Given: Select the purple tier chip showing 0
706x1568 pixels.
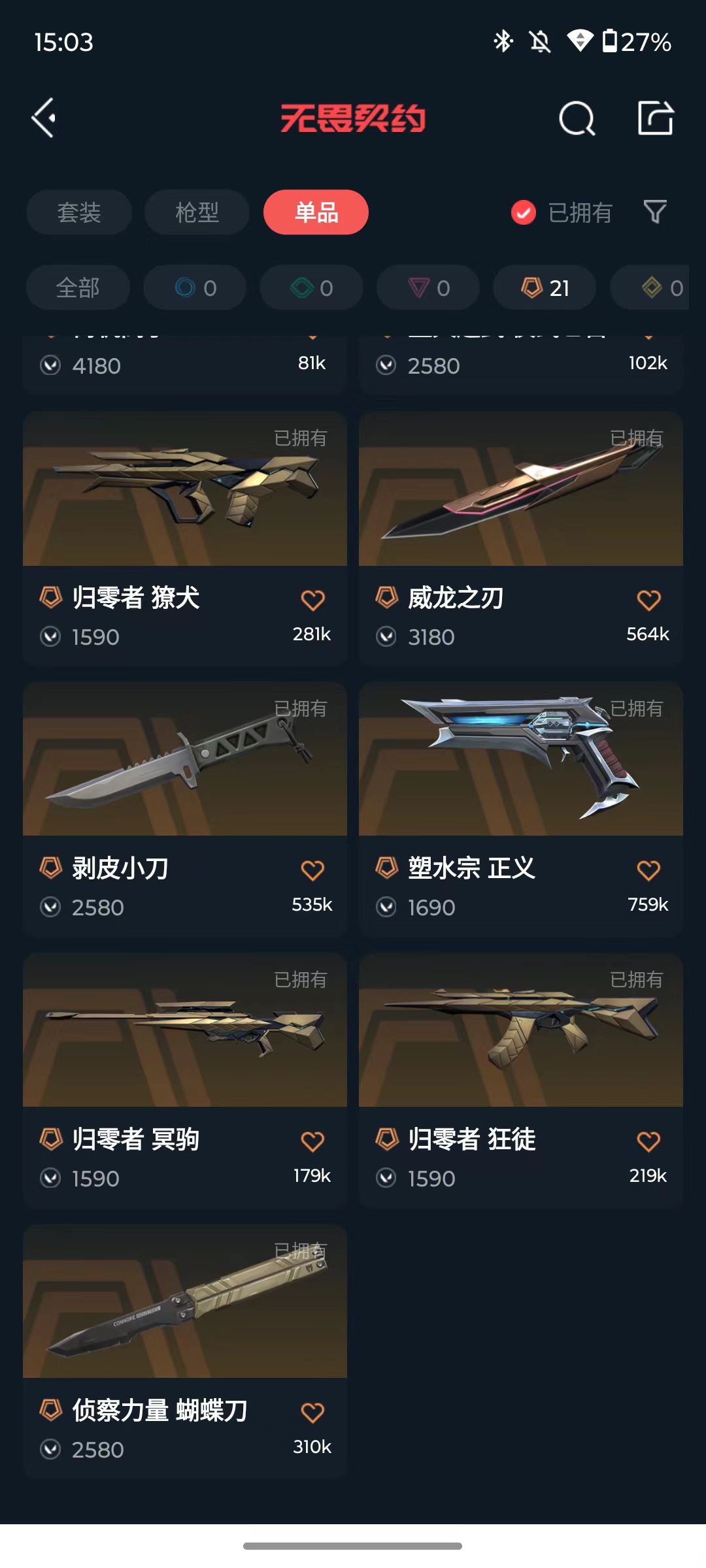Looking at the screenshot, I should pyautogui.click(x=428, y=287).
